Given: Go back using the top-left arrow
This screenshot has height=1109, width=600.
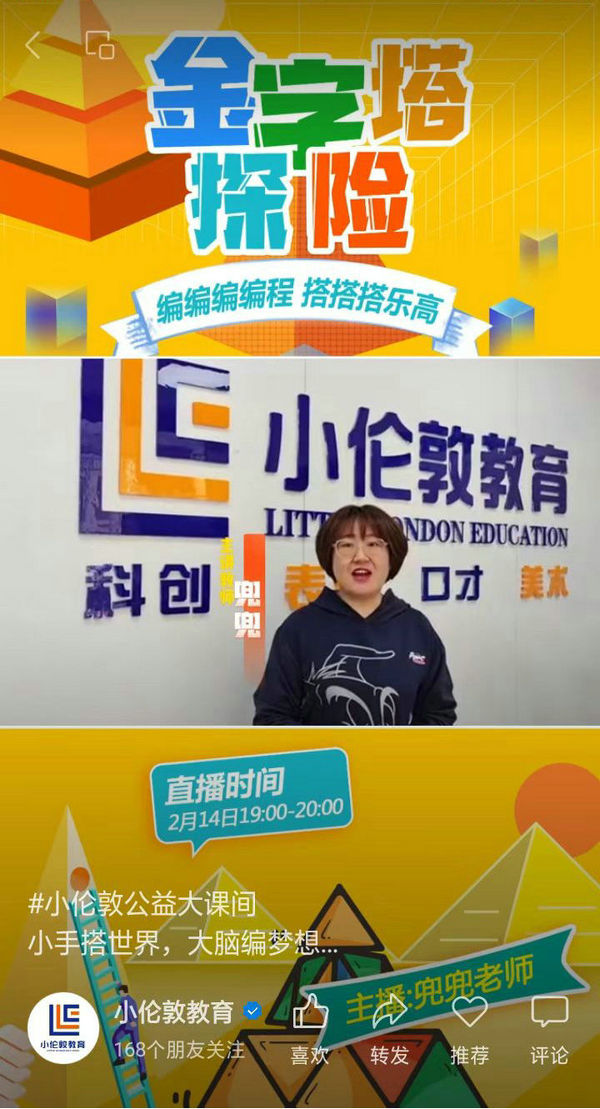Looking at the screenshot, I should (x=33, y=45).
